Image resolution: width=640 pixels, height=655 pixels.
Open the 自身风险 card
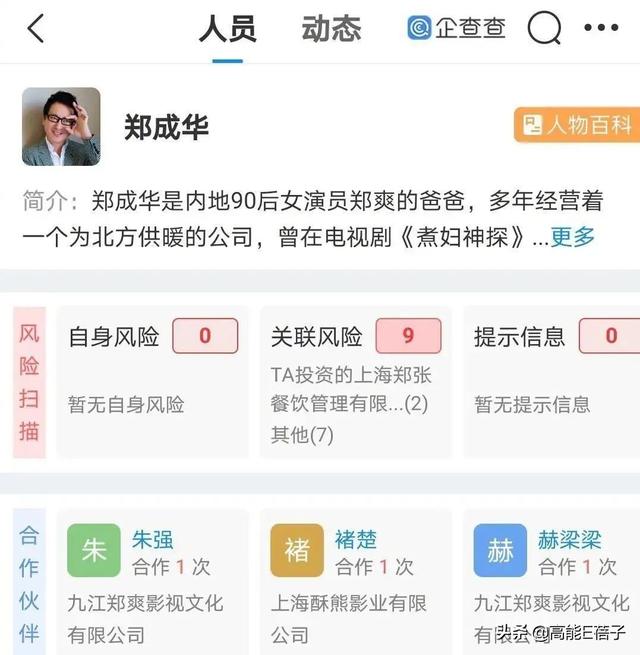click(x=152, y=381)
